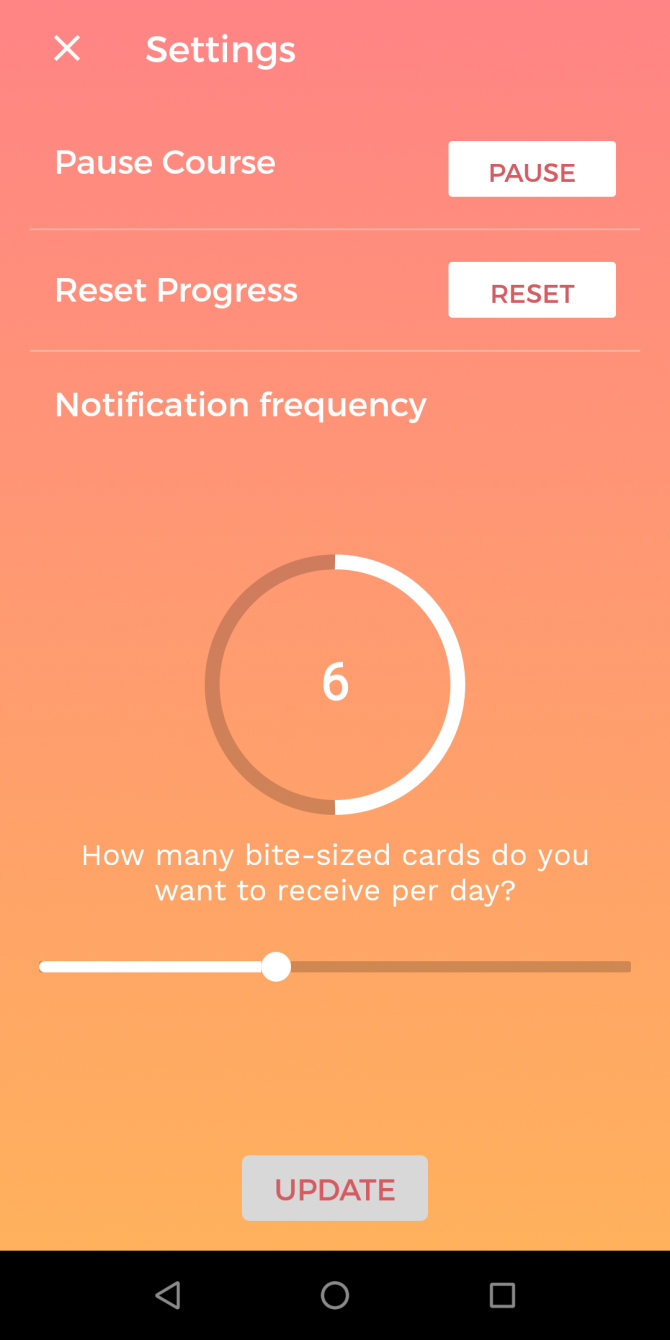Close the Settings screen

pyautogui.click(x=67, y=48)
